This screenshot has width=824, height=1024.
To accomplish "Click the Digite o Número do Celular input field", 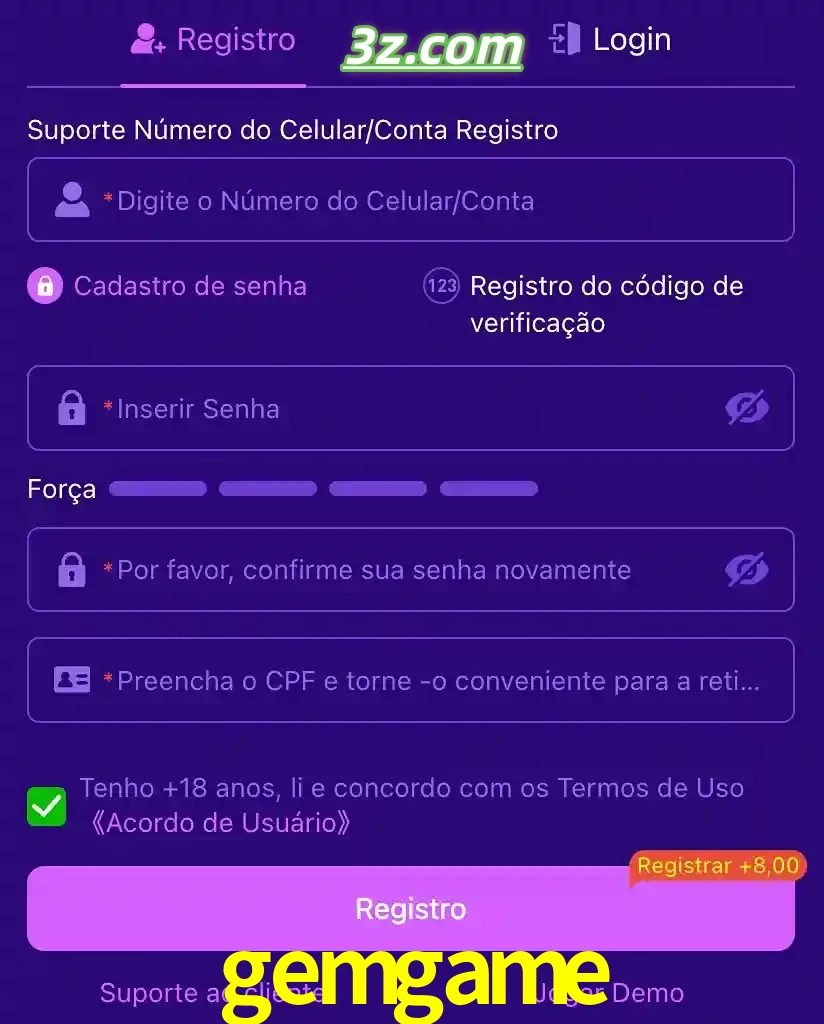I will (410, 200).
